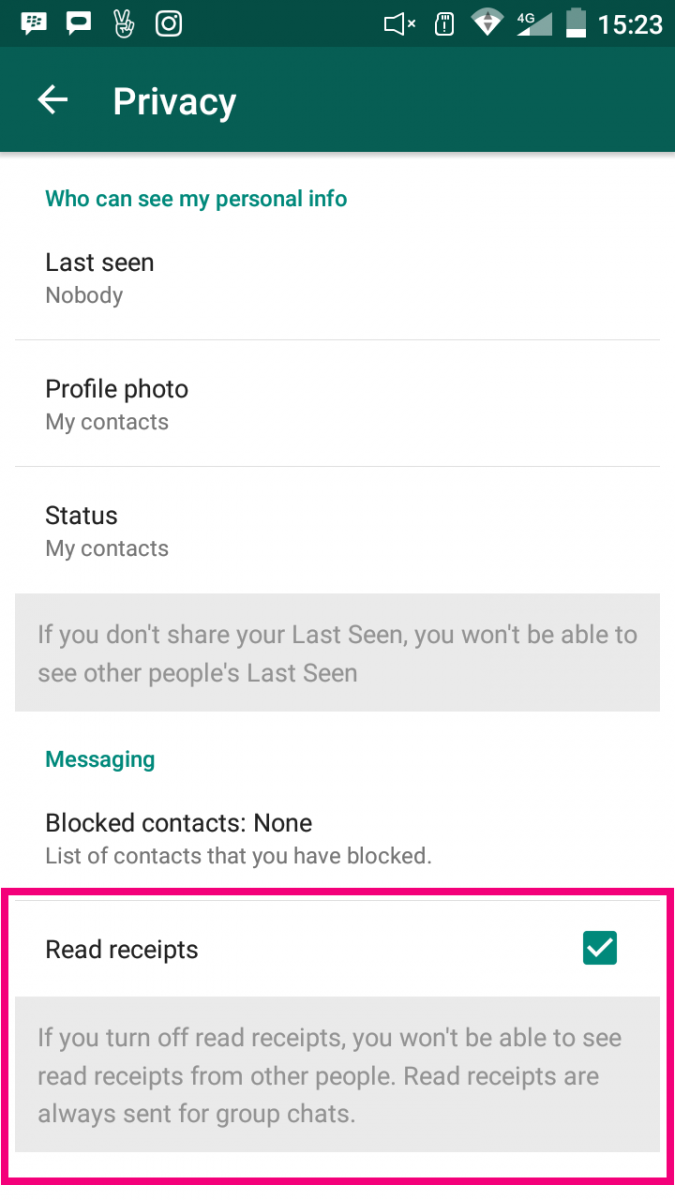Open the Status privacy setting
The image size is (675, 1200).
coord(337,530)
